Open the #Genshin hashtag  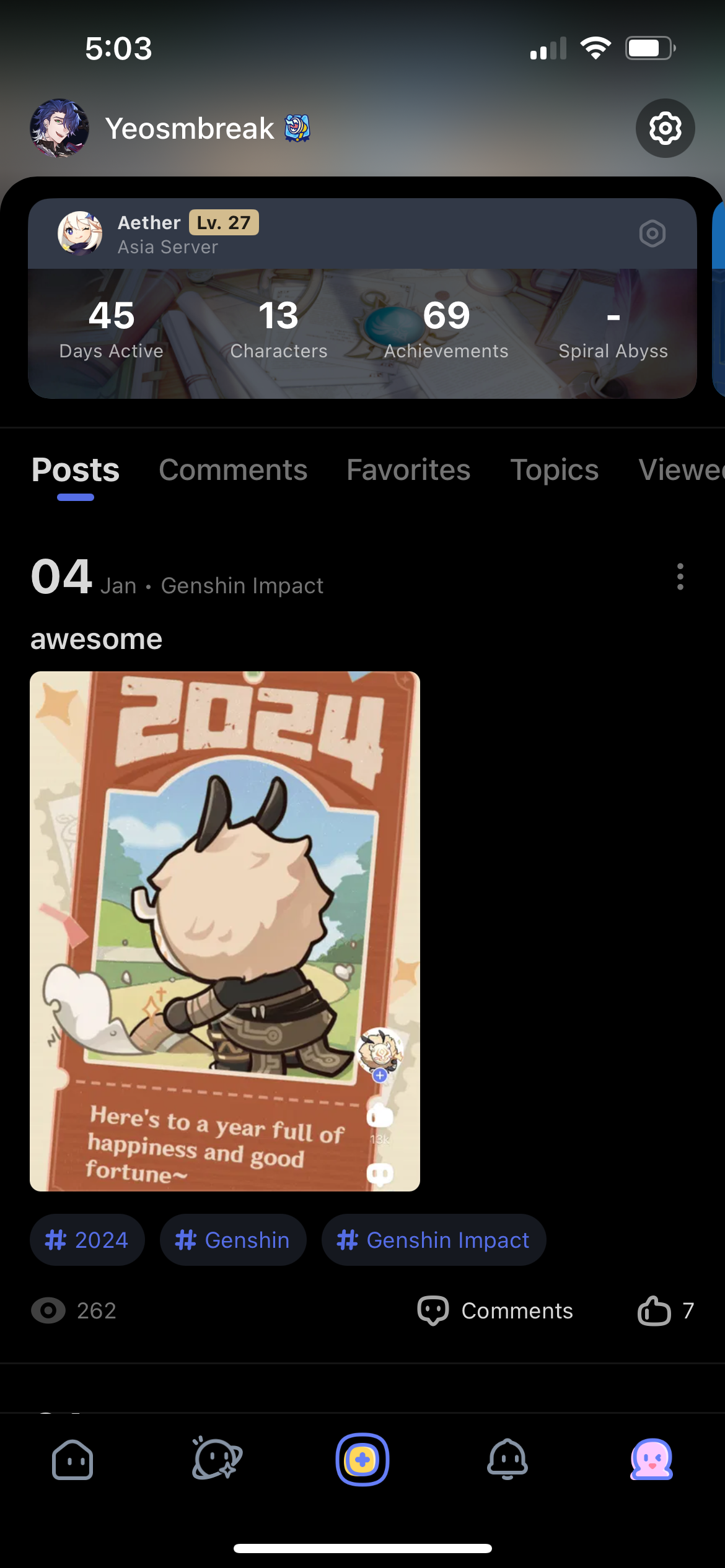pos(232,1239)
